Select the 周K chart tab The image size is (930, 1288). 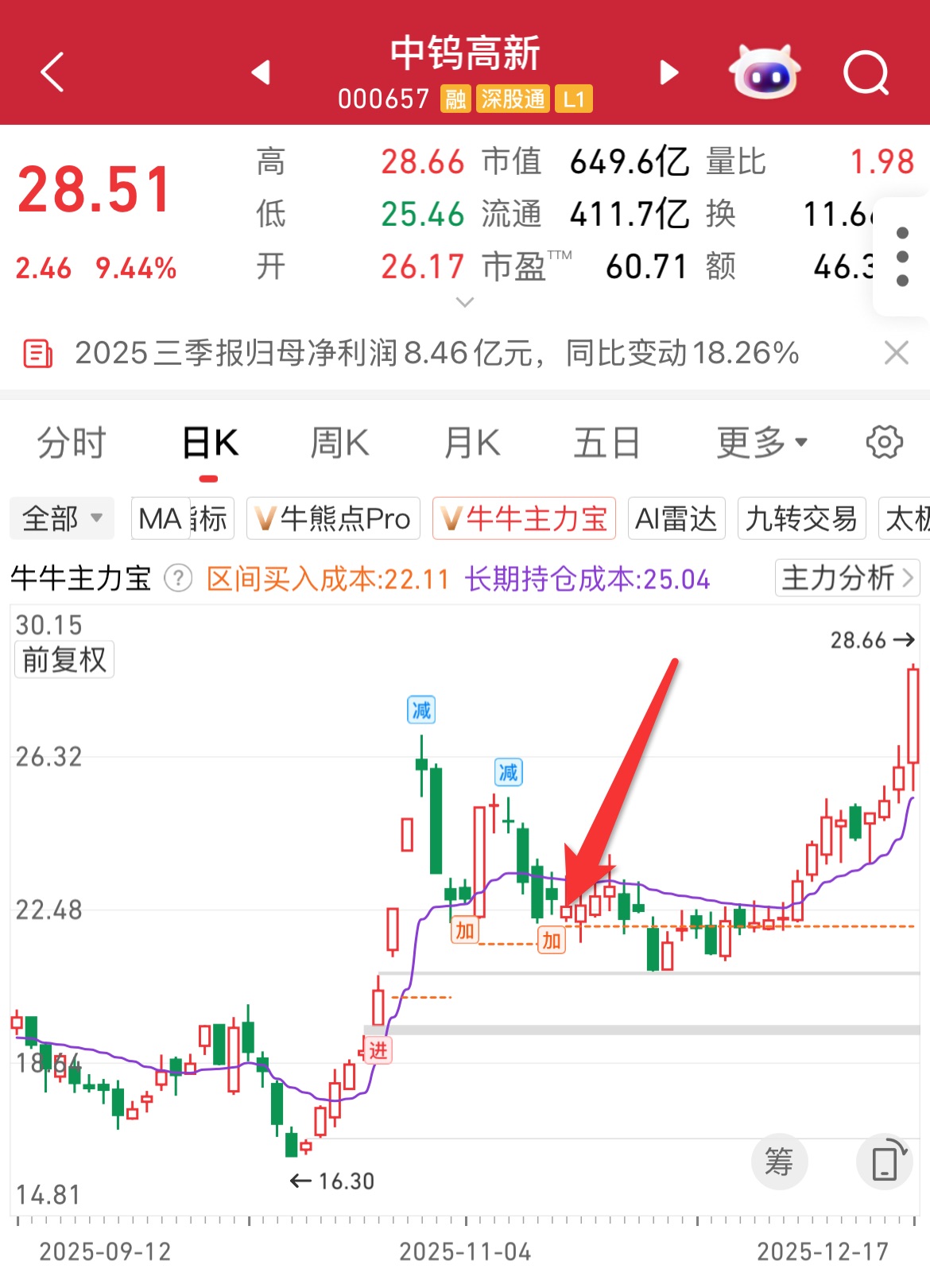339,443
